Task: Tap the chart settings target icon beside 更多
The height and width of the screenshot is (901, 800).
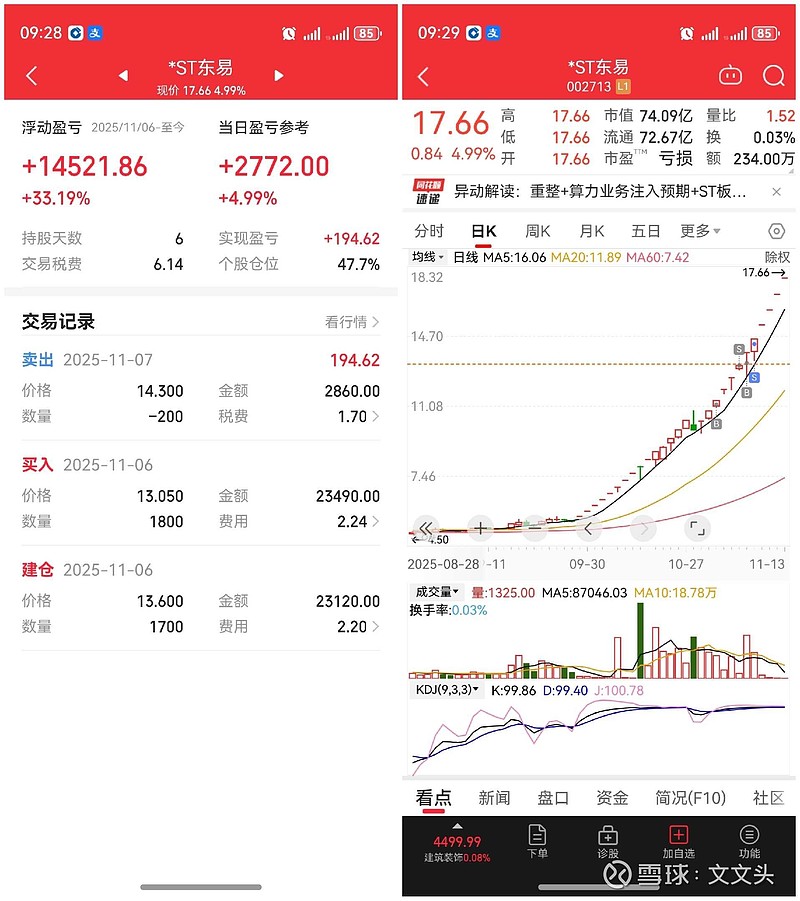Action: 776,230
